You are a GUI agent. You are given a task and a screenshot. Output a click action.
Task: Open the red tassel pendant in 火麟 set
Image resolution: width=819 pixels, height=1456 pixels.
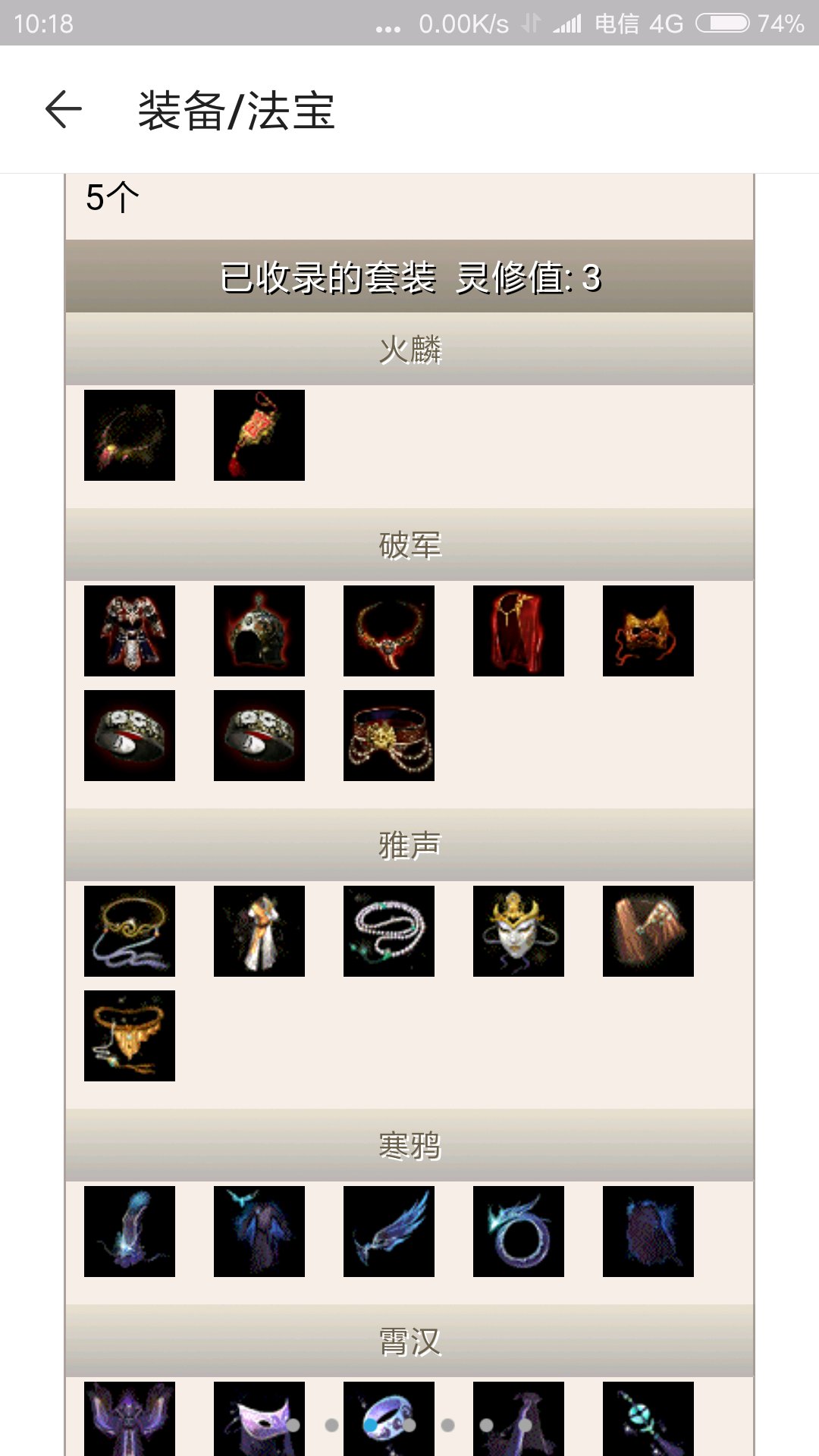(259, 435)
